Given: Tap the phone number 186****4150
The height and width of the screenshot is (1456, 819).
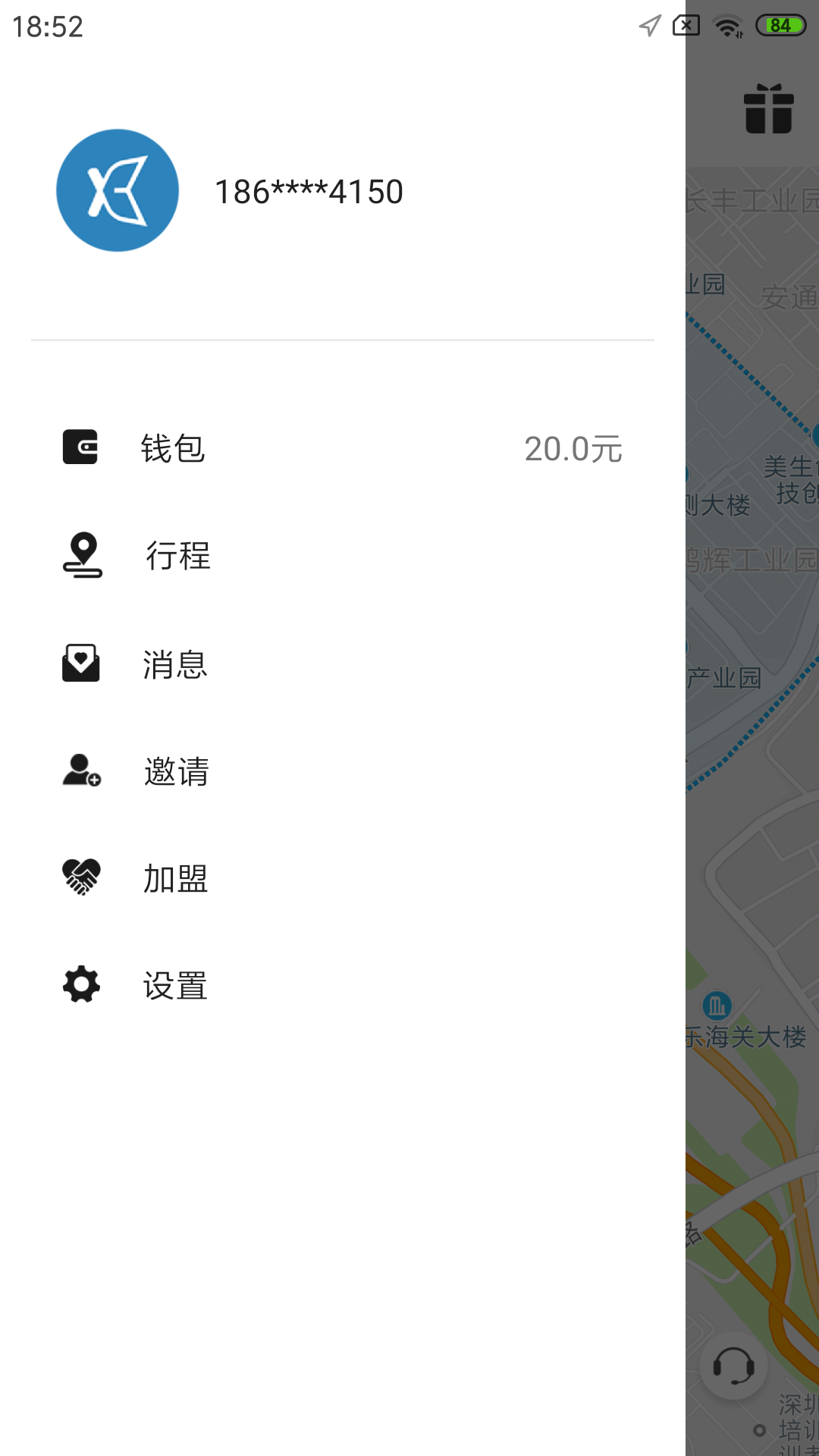Looking at the screenshot, I should click(x=308, y=191).
